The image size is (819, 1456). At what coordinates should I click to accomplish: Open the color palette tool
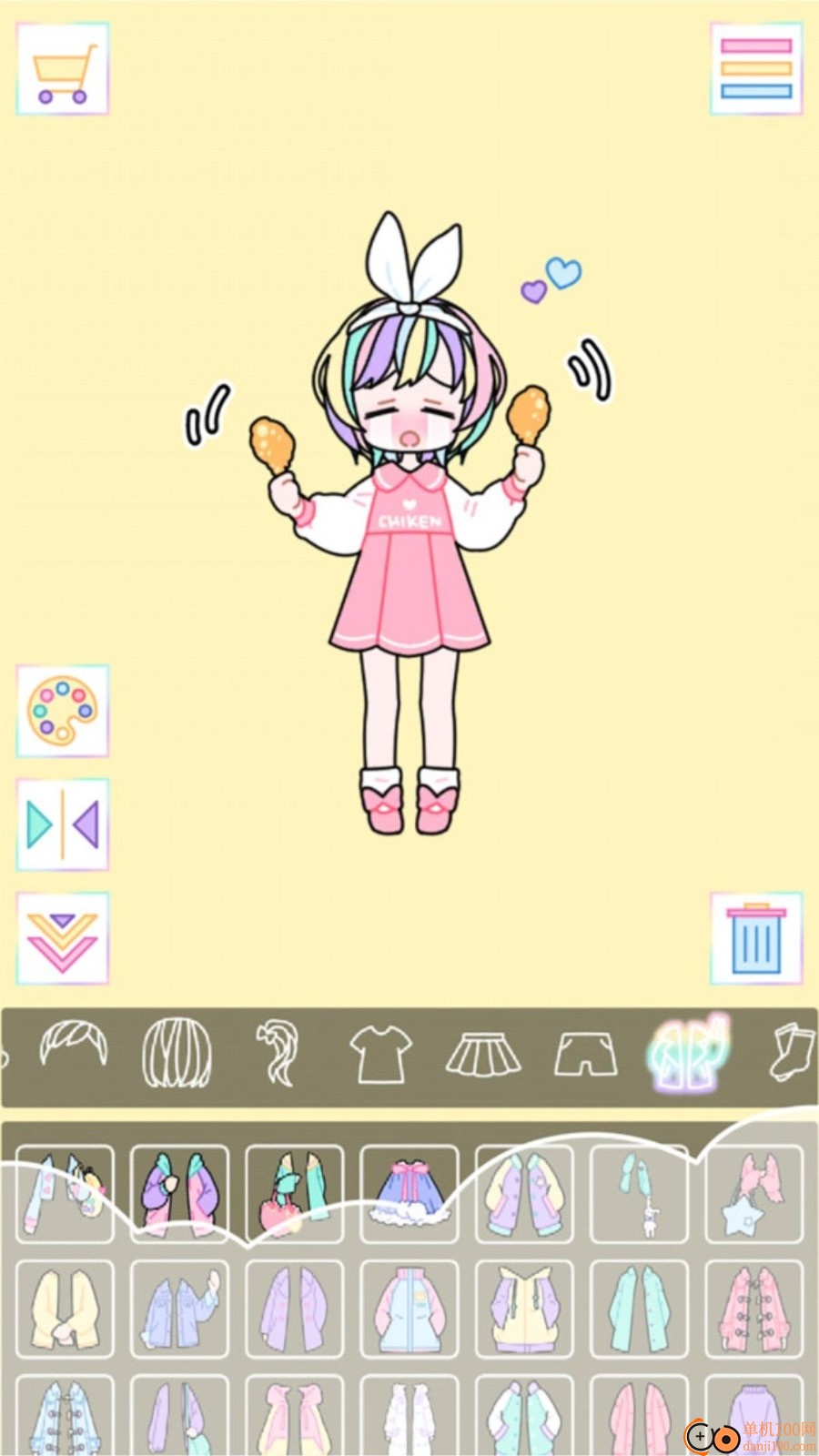(62, 711)
